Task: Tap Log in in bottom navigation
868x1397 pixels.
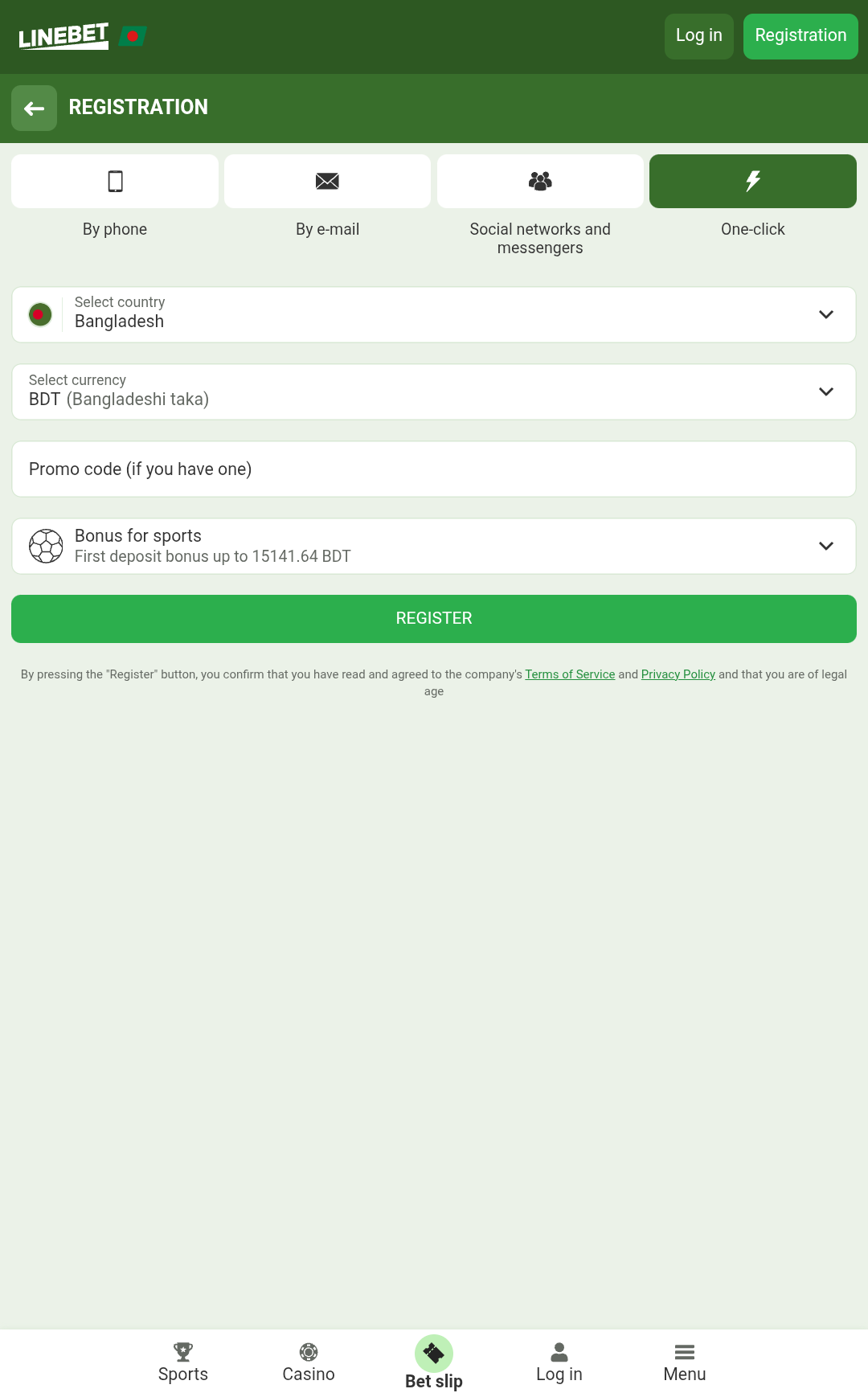Action: point(559,1362)
